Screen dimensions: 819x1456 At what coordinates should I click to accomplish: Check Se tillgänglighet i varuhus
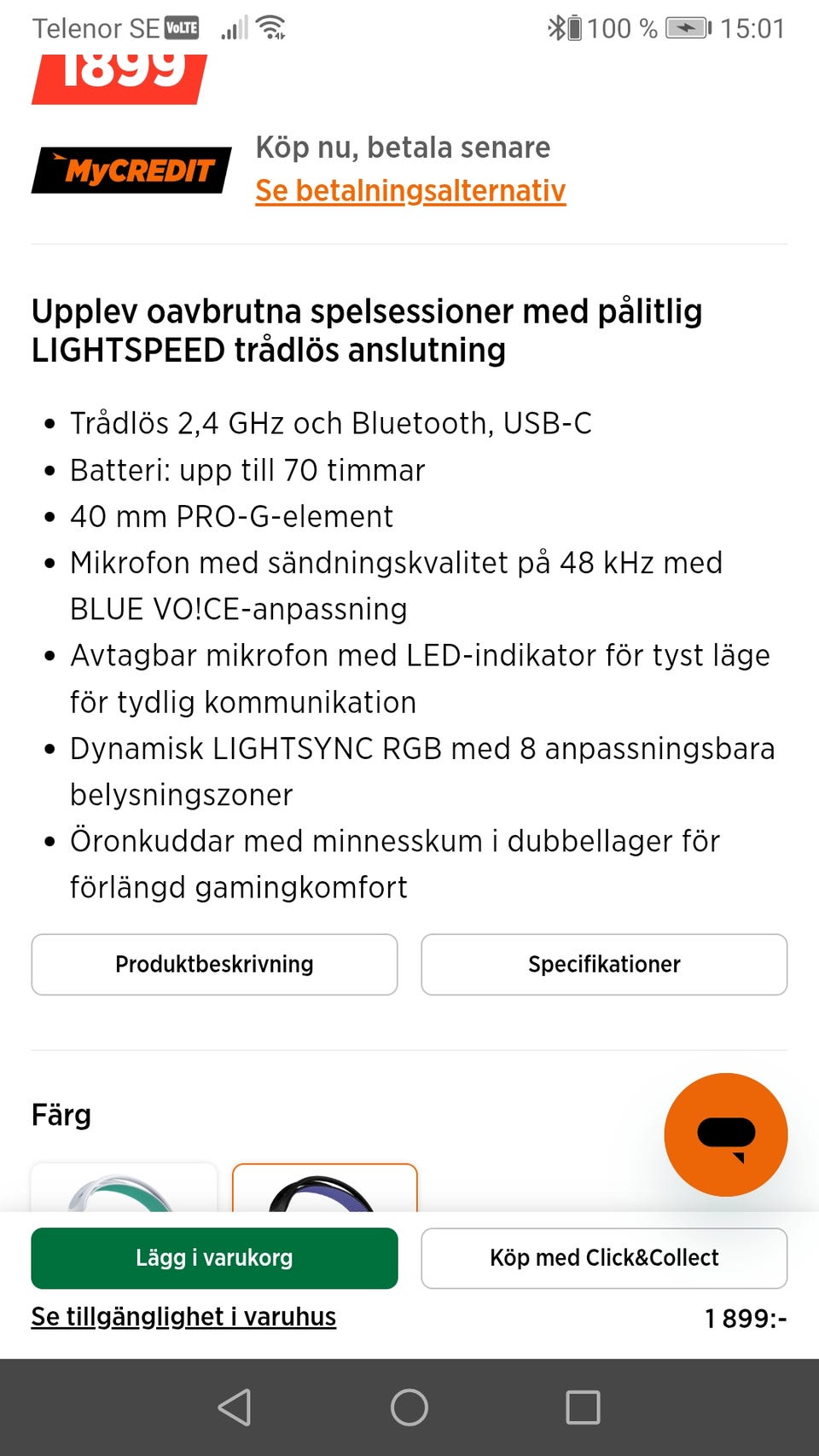coord(183,1317)
